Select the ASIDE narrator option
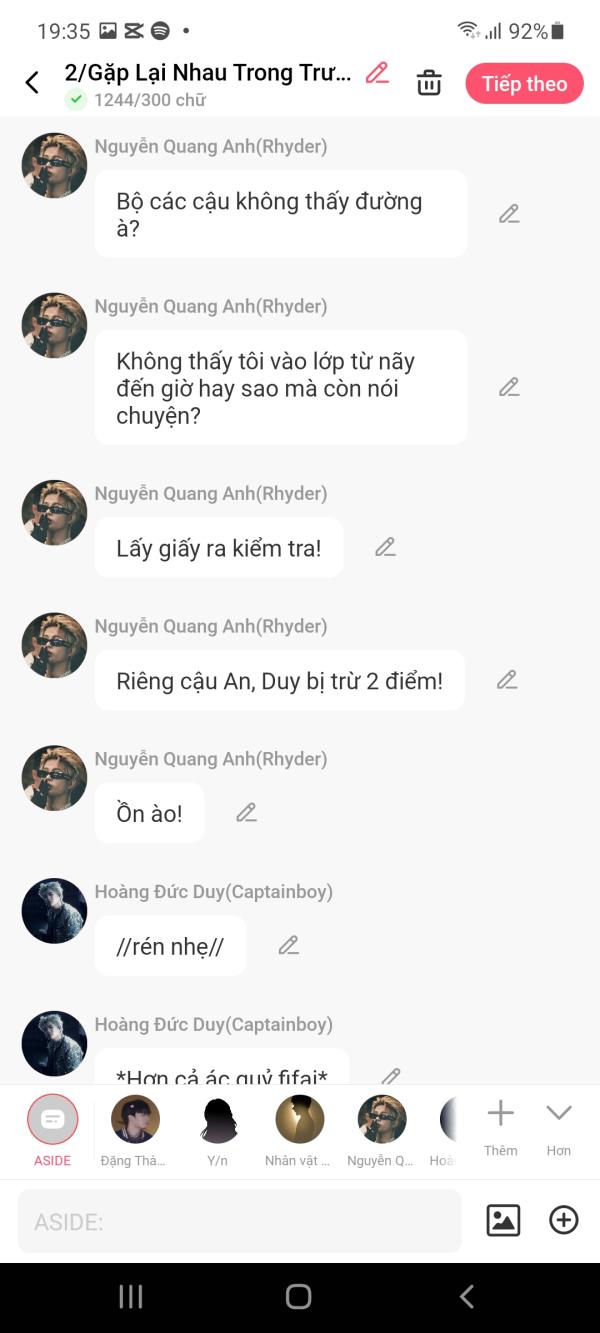 tap(52, 1130)
